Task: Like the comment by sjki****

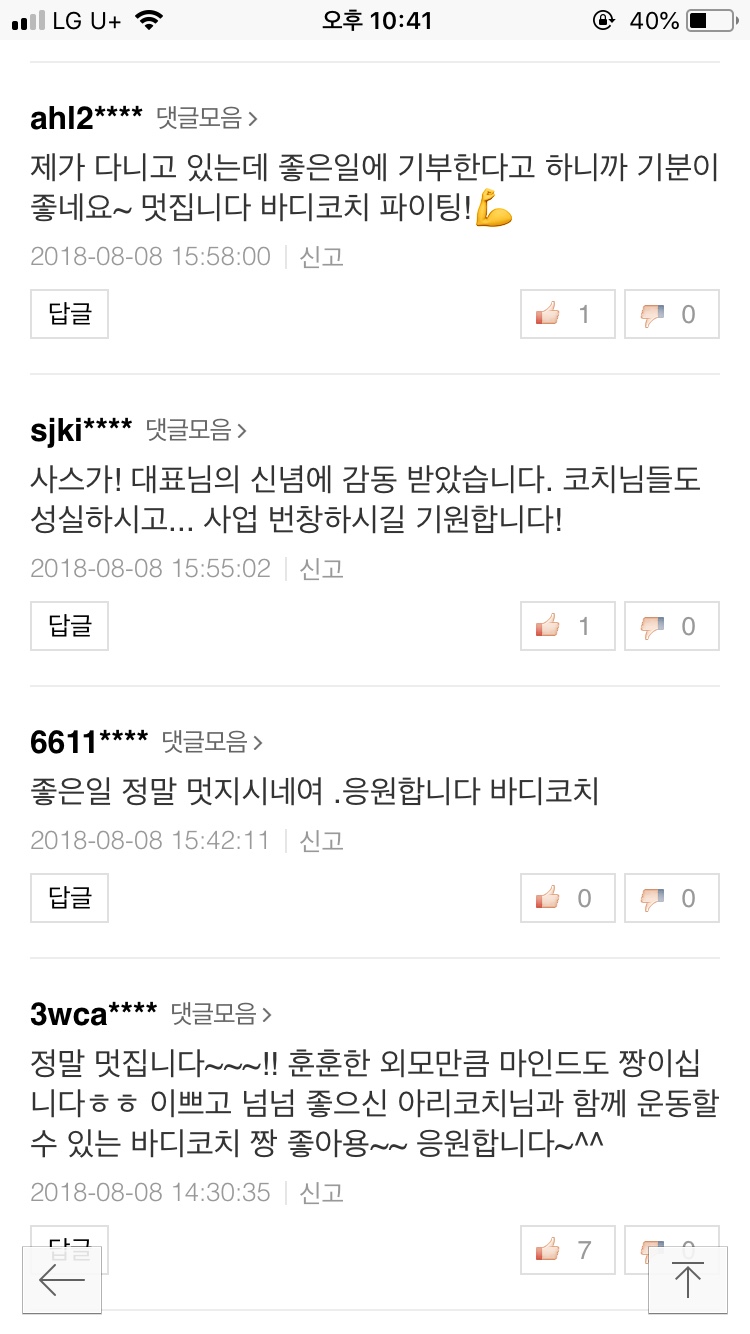Action: [567, 627]
